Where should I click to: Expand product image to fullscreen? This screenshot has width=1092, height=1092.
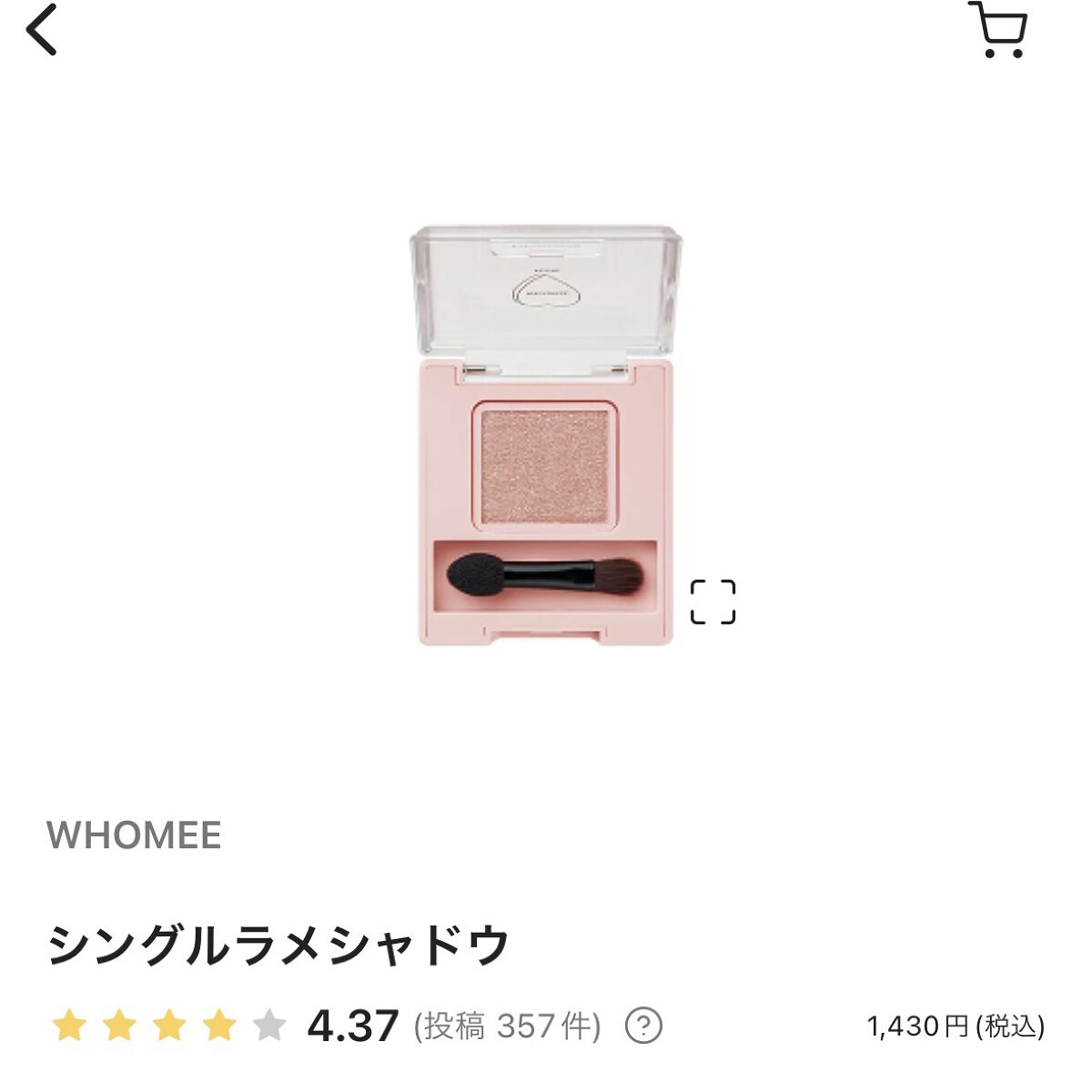point(713,602)
